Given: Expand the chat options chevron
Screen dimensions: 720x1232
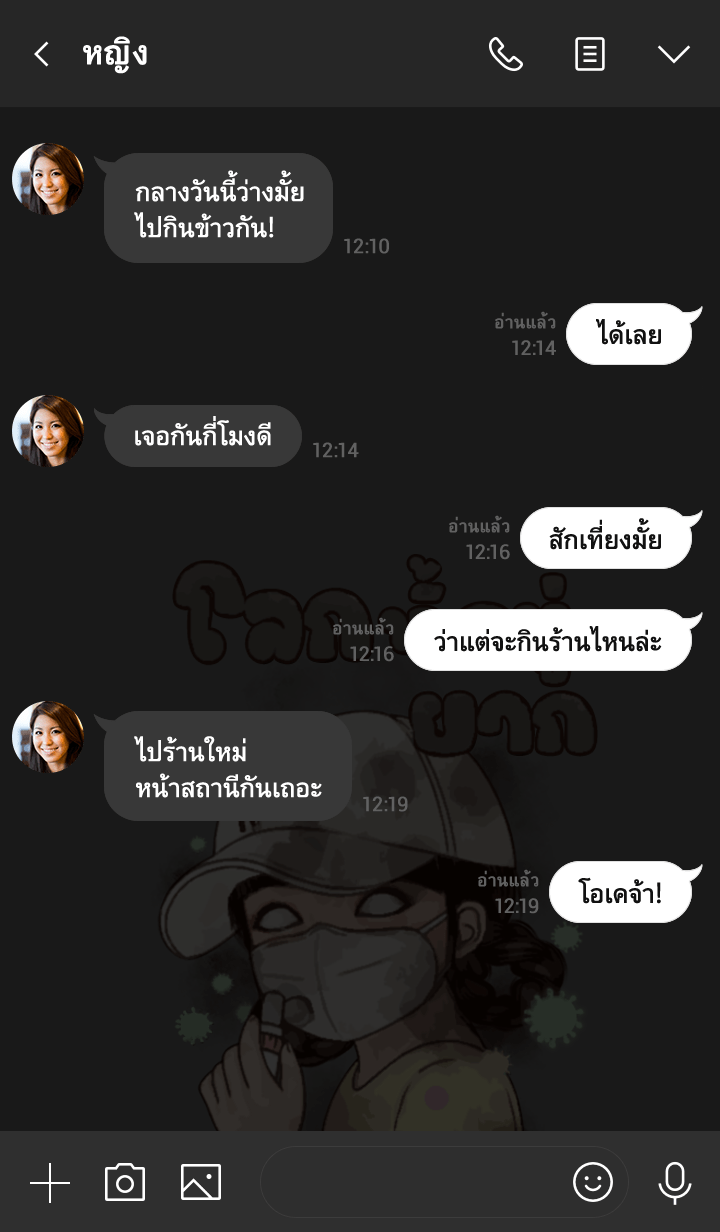Looking at the screenshot, I should [x=674, y=54].
